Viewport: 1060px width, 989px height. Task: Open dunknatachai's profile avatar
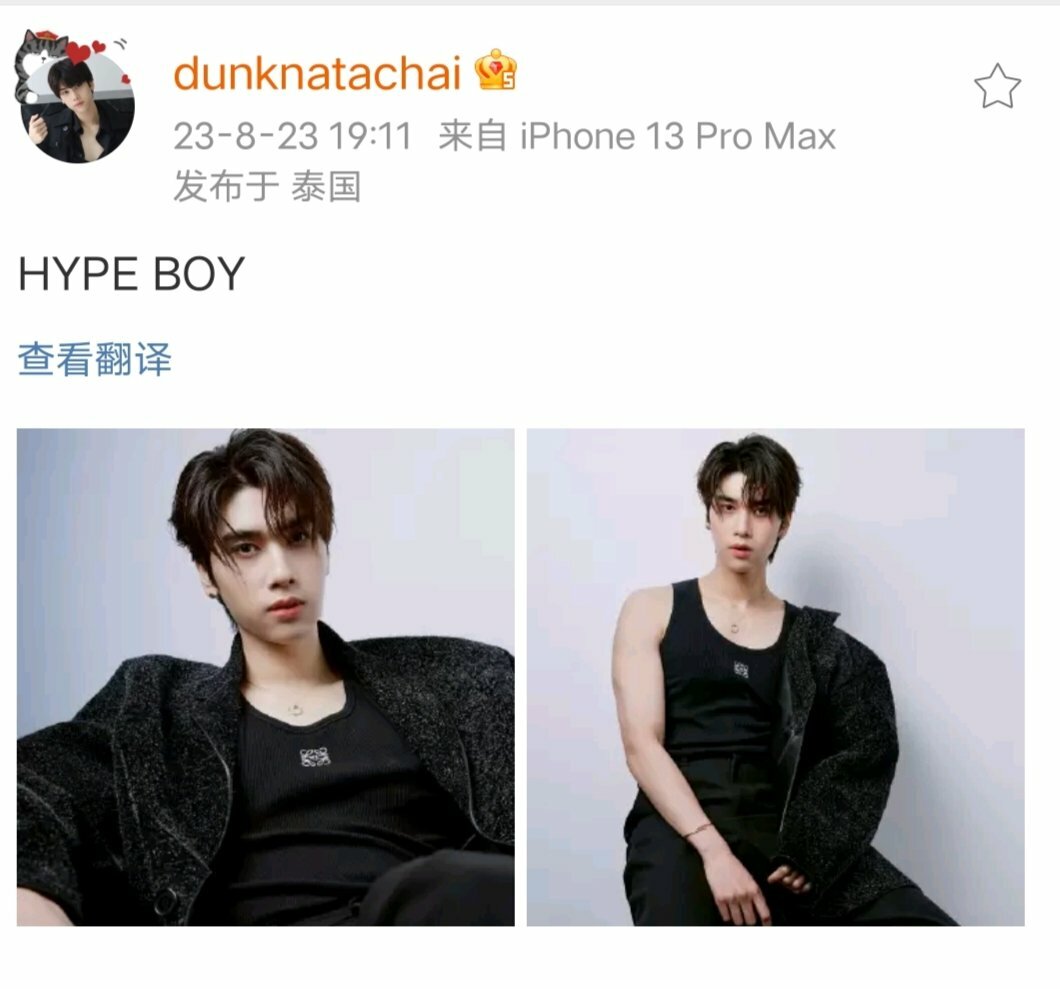76,104
